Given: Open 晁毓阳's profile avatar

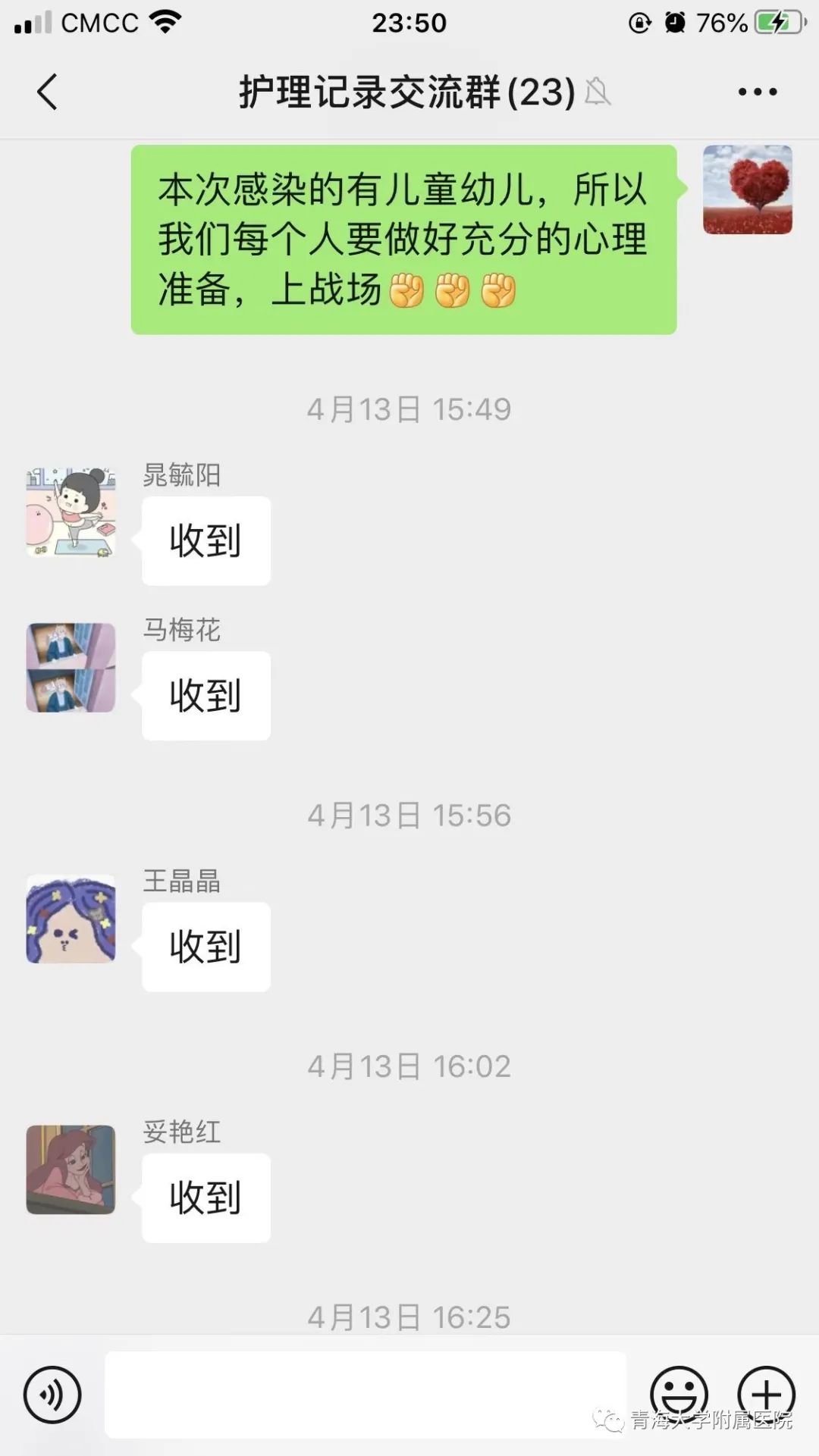Looking at the screenshot, I should pyautogui.click(x=71, y=512).
